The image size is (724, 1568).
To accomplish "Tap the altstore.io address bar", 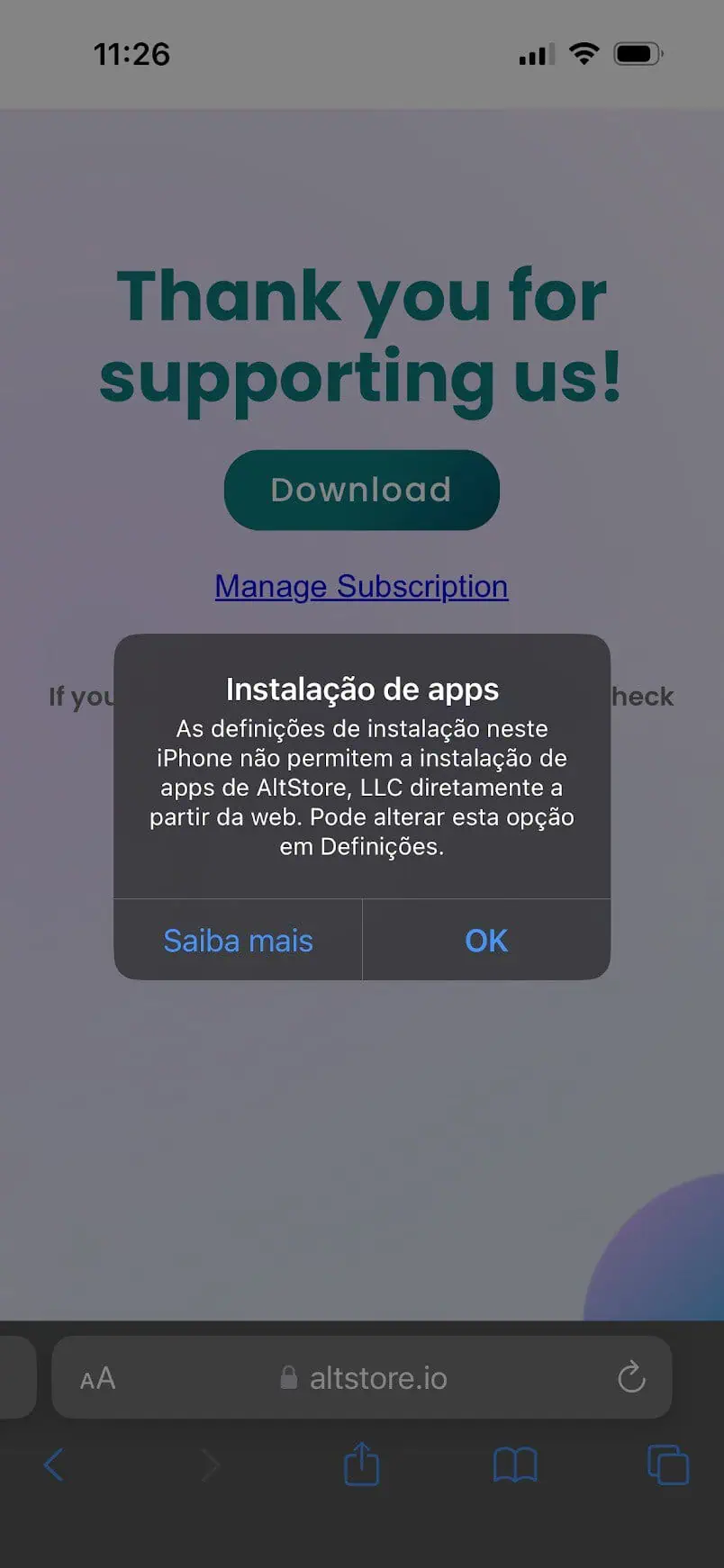I will 365,1378.
